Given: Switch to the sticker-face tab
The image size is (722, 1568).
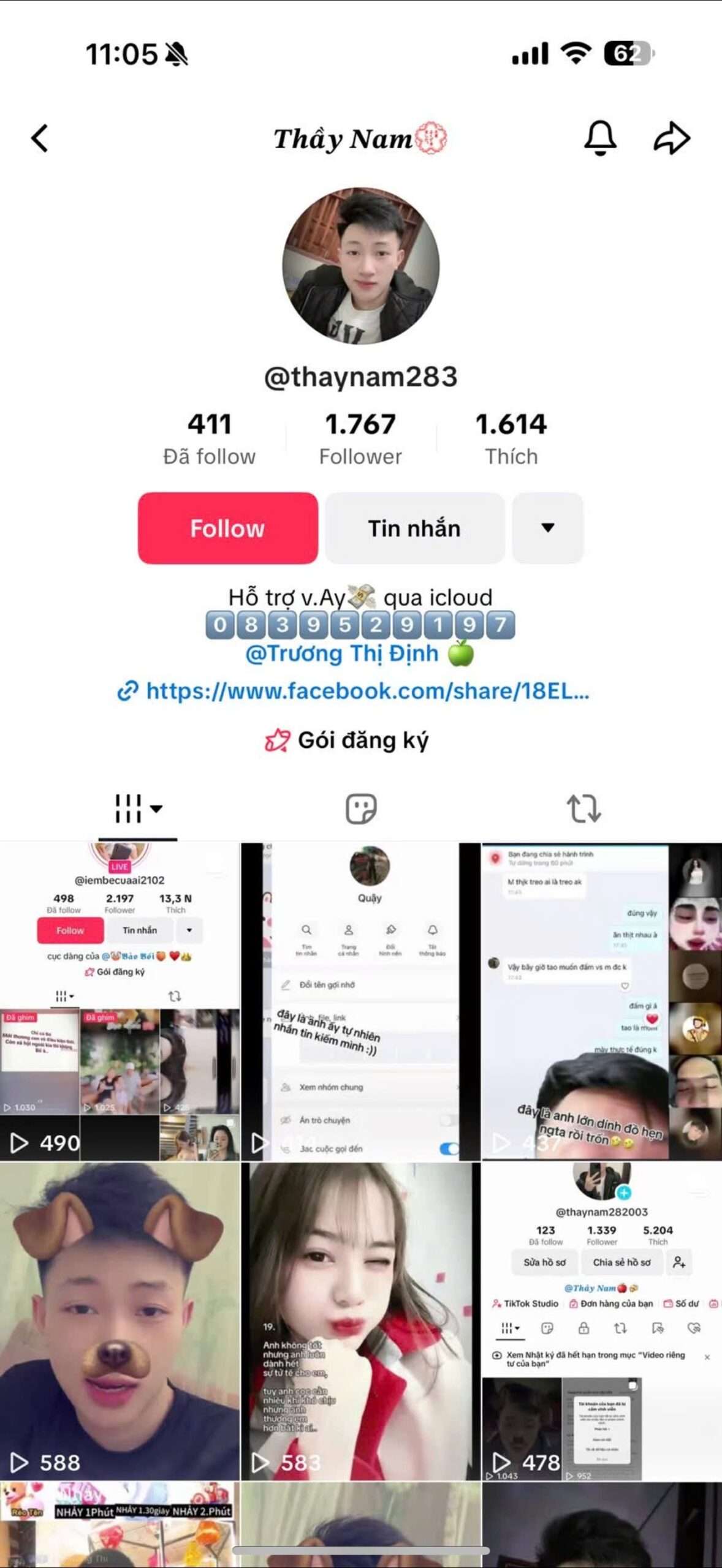Looking at the screenshot, I should (361, 809).
